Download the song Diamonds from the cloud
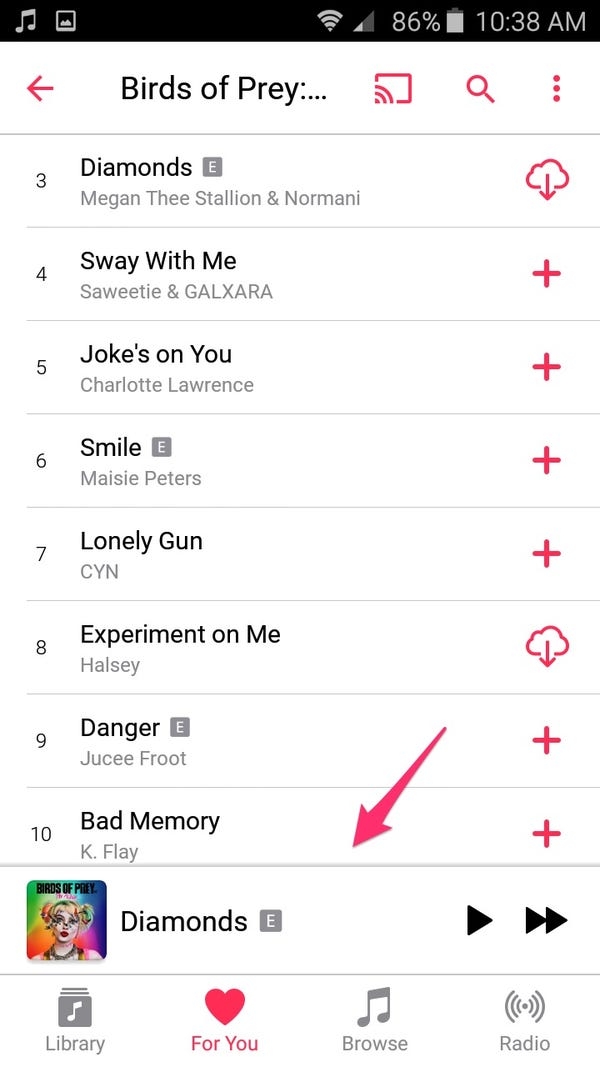Image resolution: width=600 pixels, height=1067 pixels. tap(546, 181)
